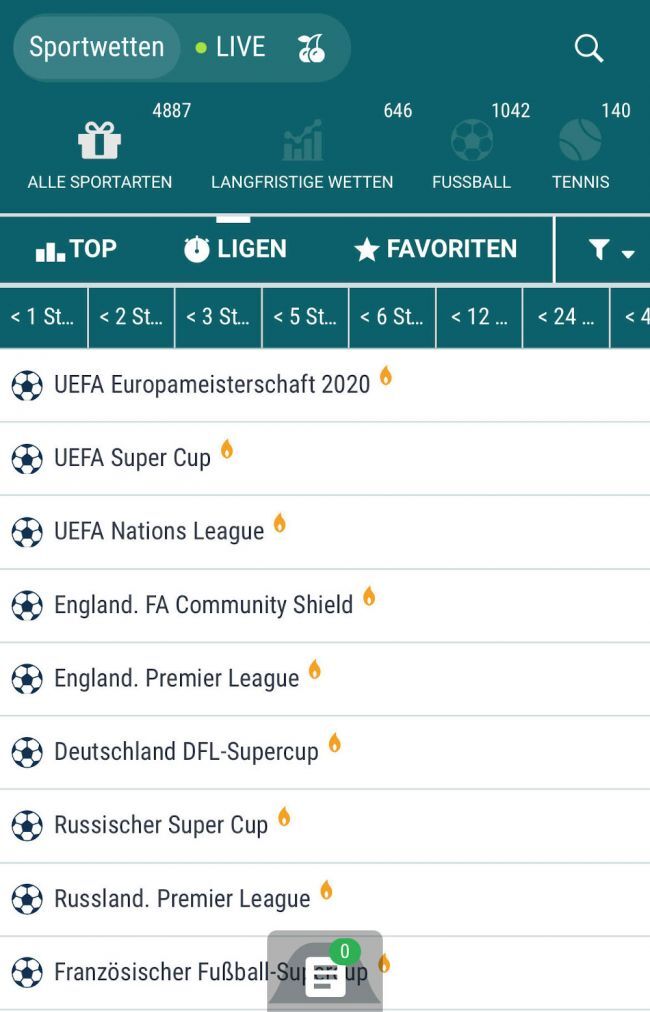
Task: Switch to the TOP tab
Action: pos(76,249)
